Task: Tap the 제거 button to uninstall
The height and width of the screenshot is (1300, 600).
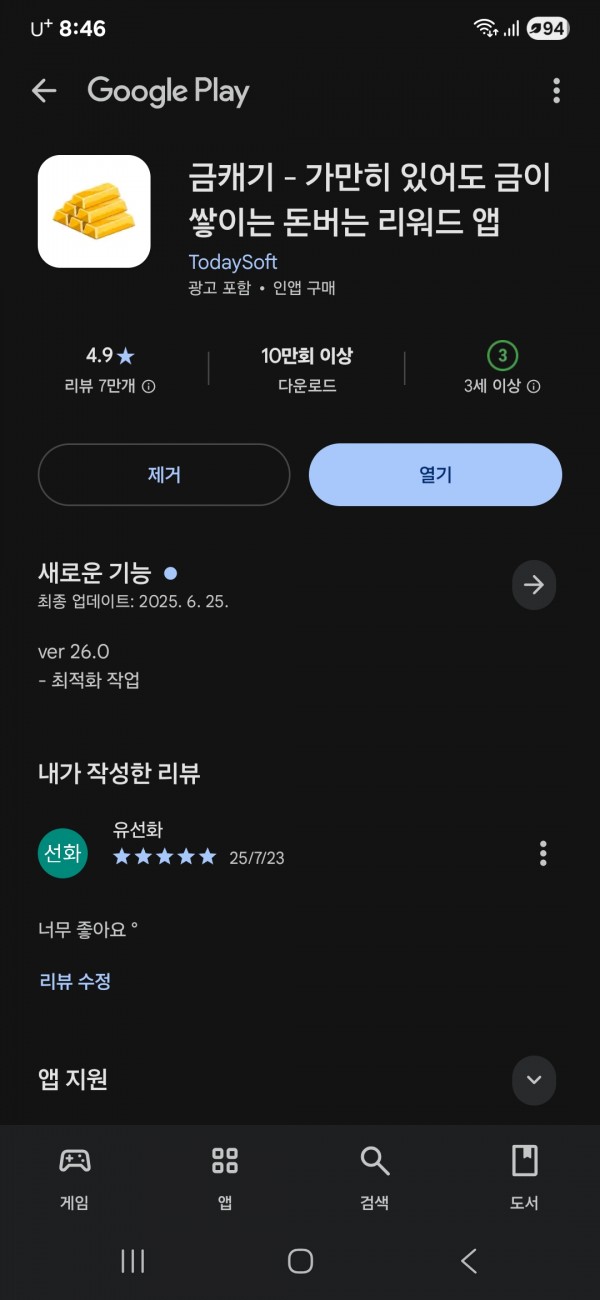Action: (x=164, y=475)
